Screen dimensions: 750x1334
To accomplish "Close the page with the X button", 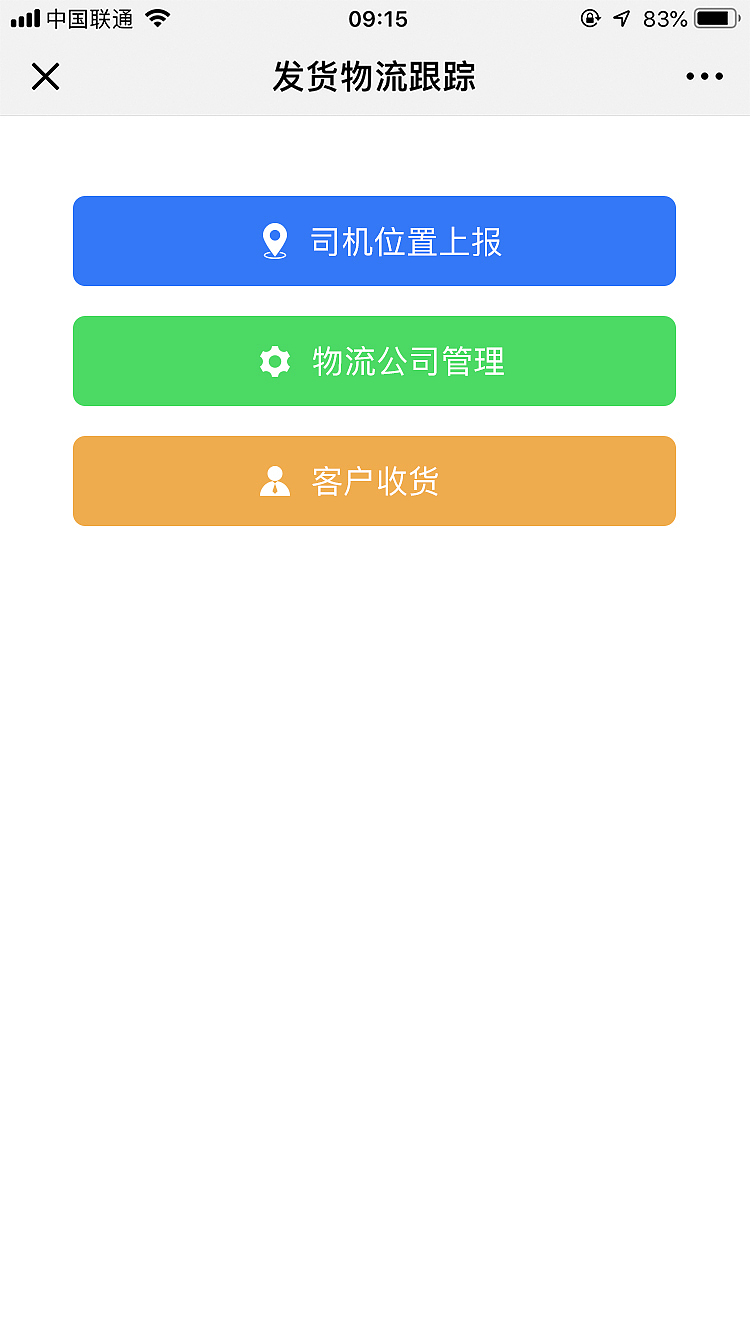I will pos(46,76).
